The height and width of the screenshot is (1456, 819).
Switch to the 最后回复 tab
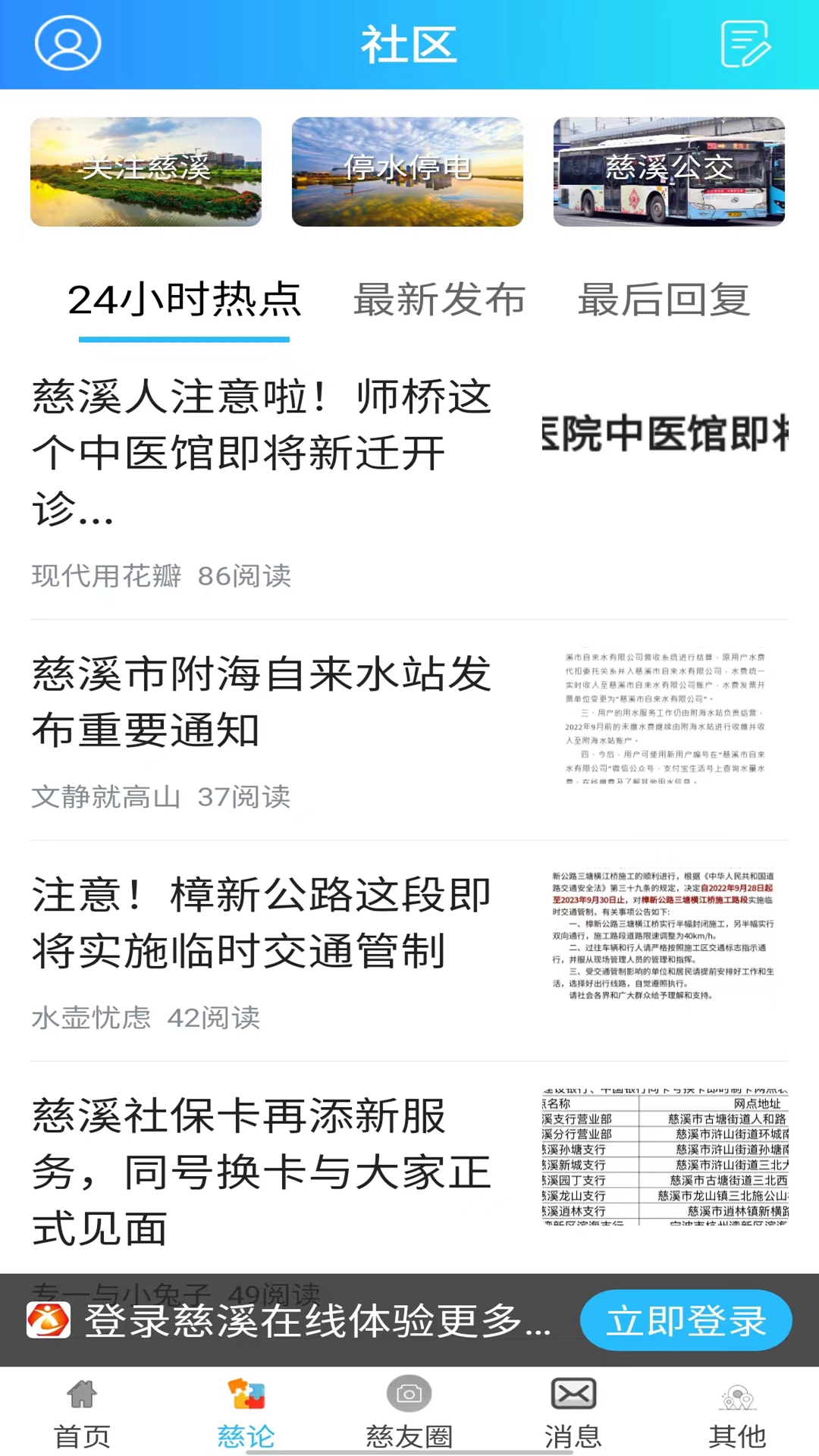coord(664,300)
